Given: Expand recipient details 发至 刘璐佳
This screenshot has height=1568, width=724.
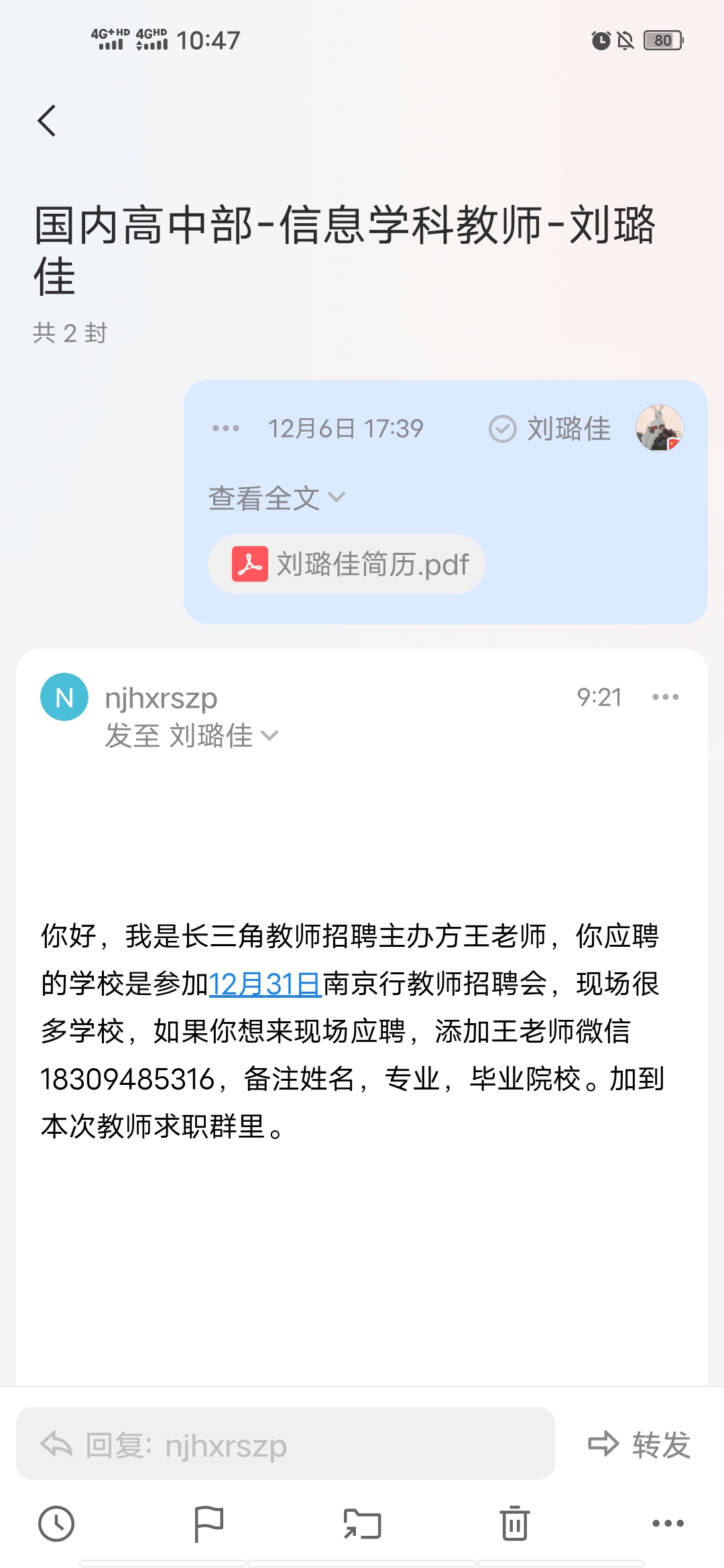Looking at the screenshot, I should [x=192, y=736].
